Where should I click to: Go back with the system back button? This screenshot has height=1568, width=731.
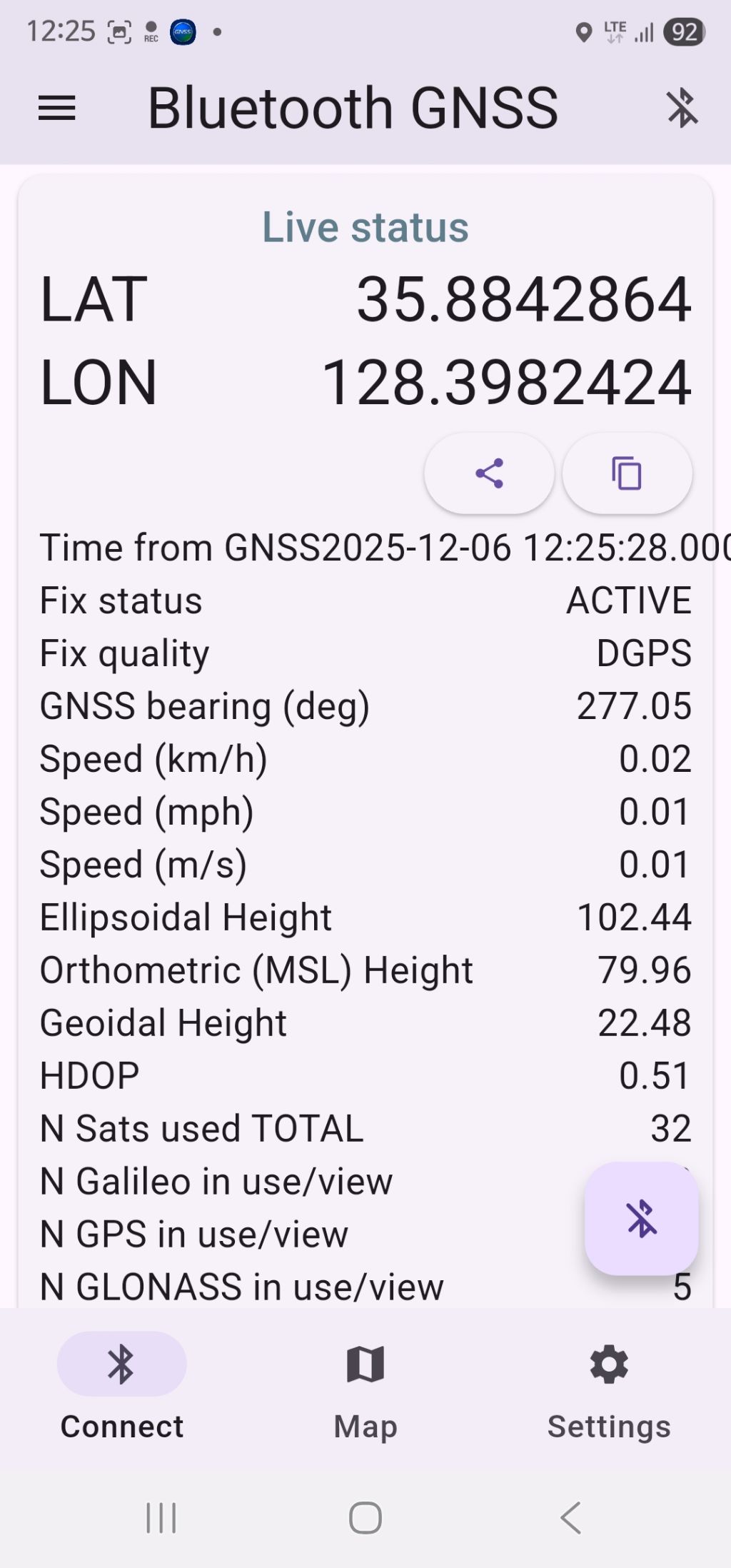coord(570,1517)
